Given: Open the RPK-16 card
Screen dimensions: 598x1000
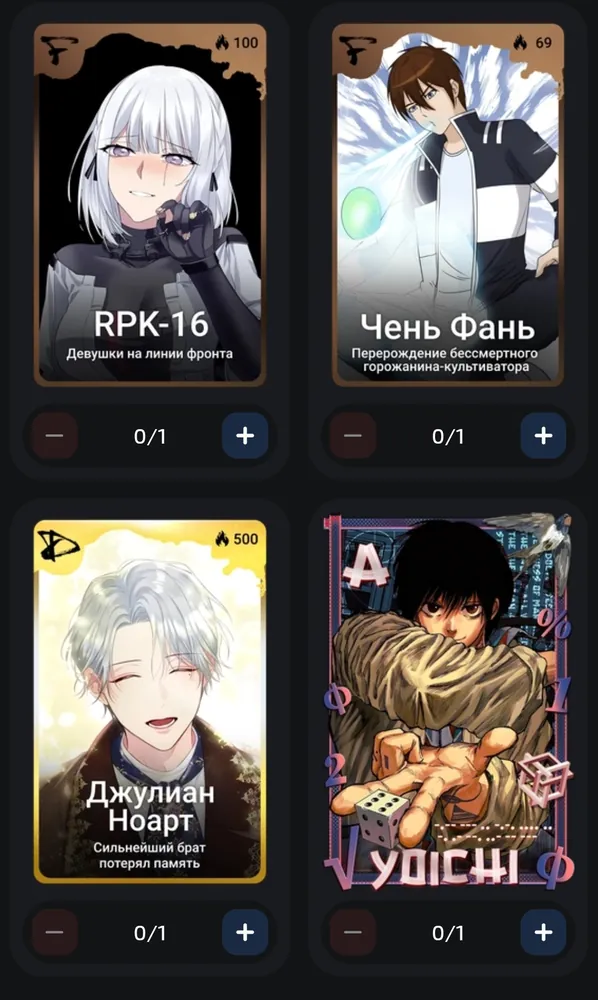Looking at the screenshot, I should 150,205.
